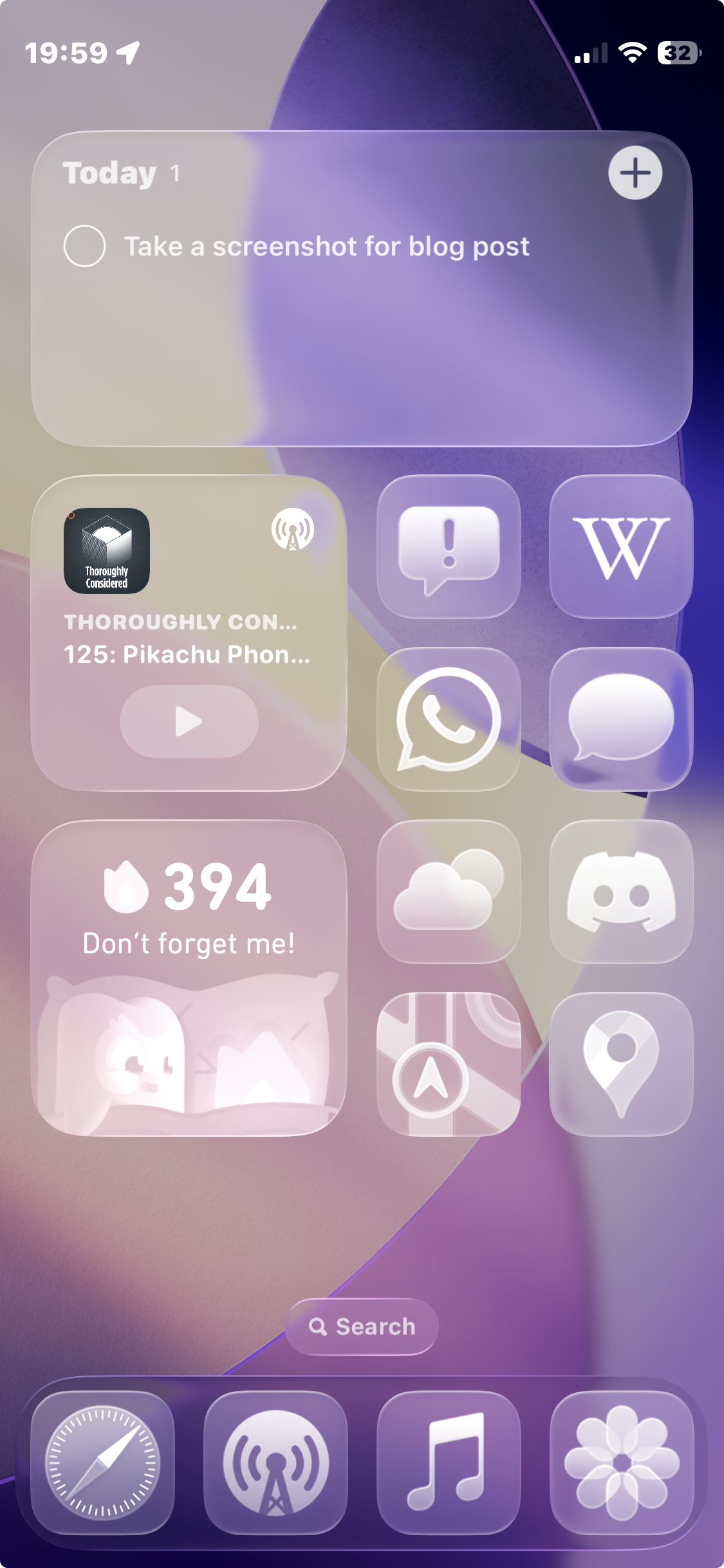Open the Feedback app with exclamation bubble
This screenshot has width=724, height=1568.
coord(449,547)
